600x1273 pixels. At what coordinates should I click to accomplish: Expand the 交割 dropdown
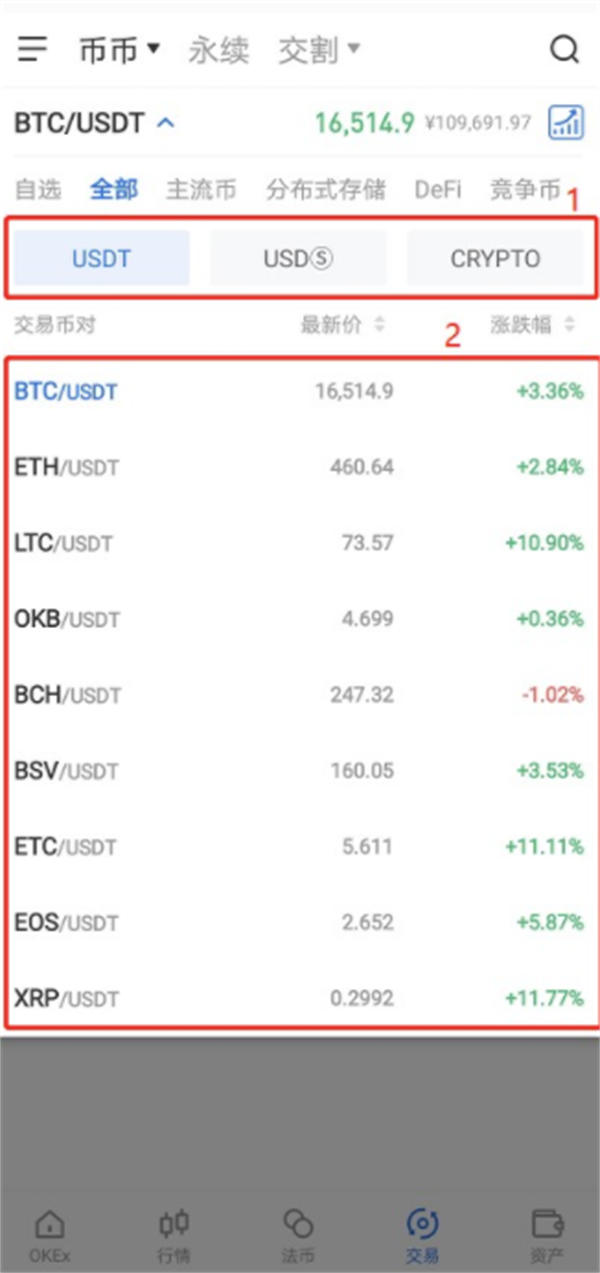click(x=319, y=50)
